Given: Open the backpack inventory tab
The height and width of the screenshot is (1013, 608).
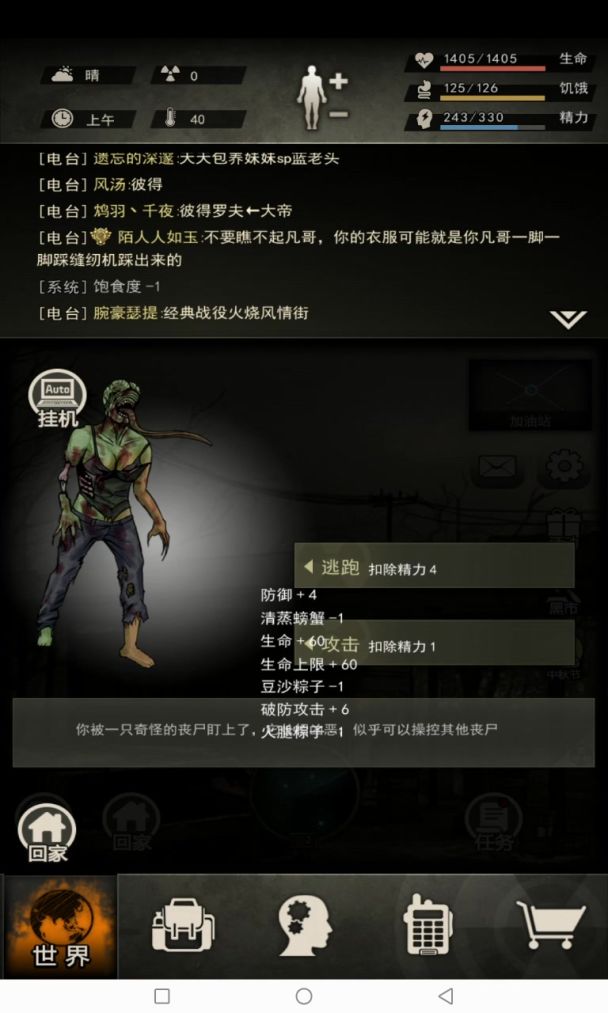Looking at the screenshot, I should pyautogui.click(x=183, y=927).
